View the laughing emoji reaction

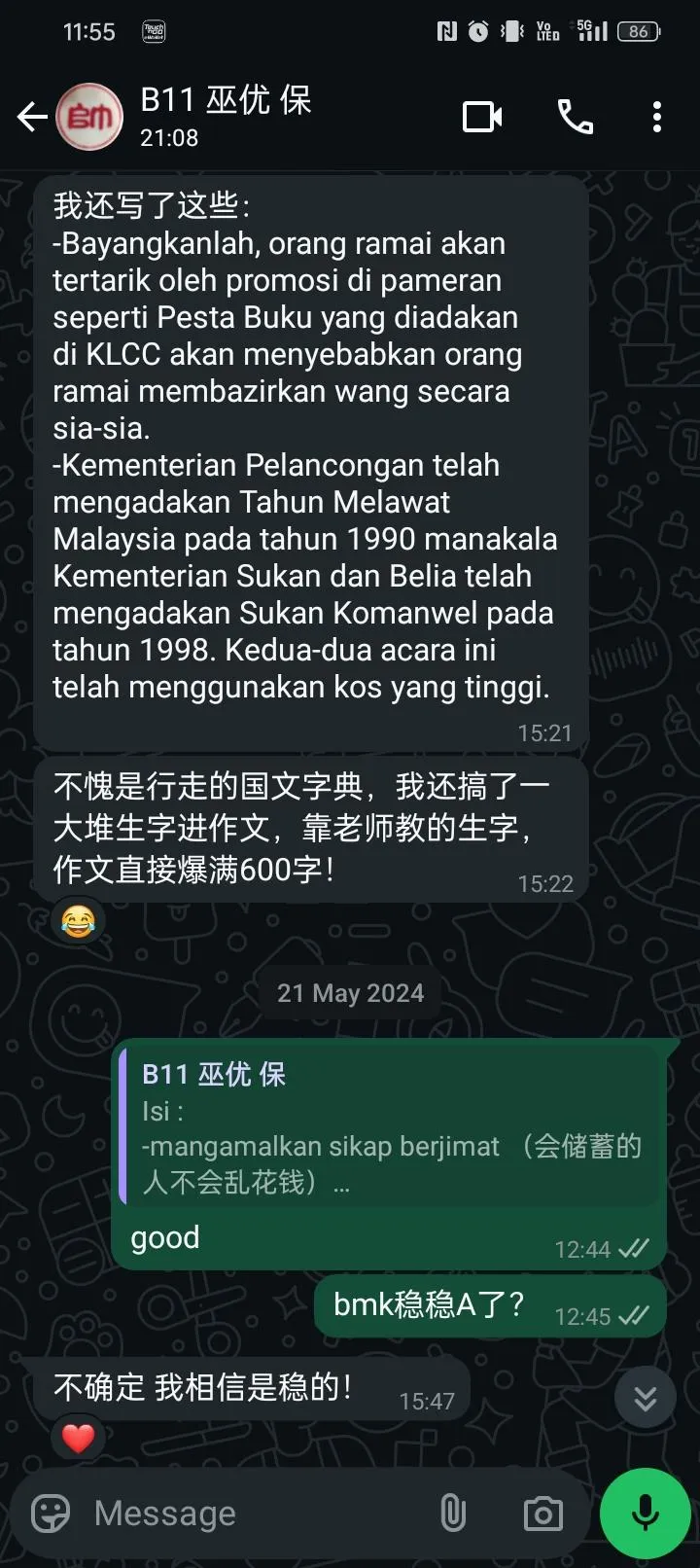click(x=78, y=920)
